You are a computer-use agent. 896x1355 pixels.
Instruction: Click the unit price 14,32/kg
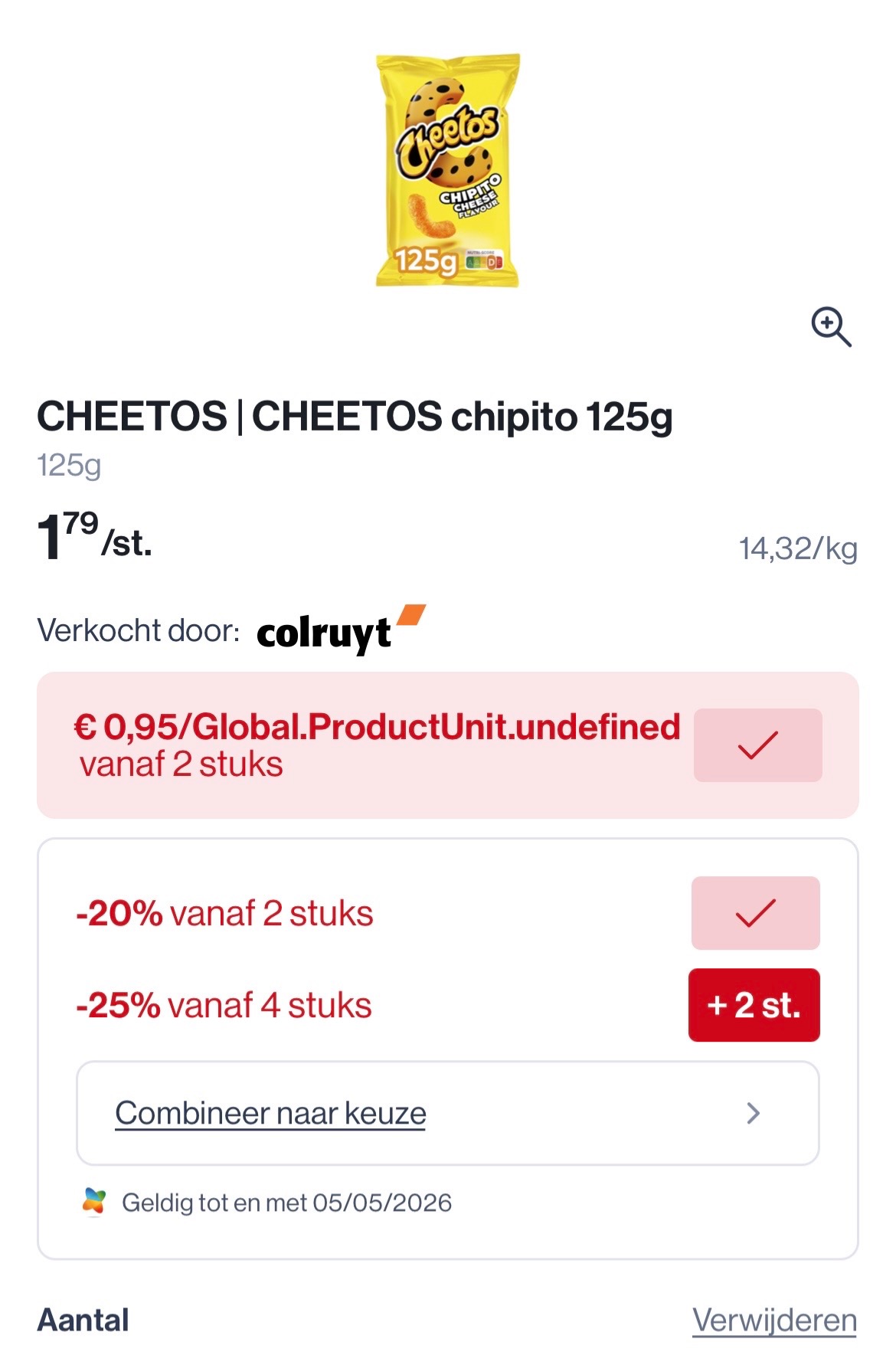795,545
